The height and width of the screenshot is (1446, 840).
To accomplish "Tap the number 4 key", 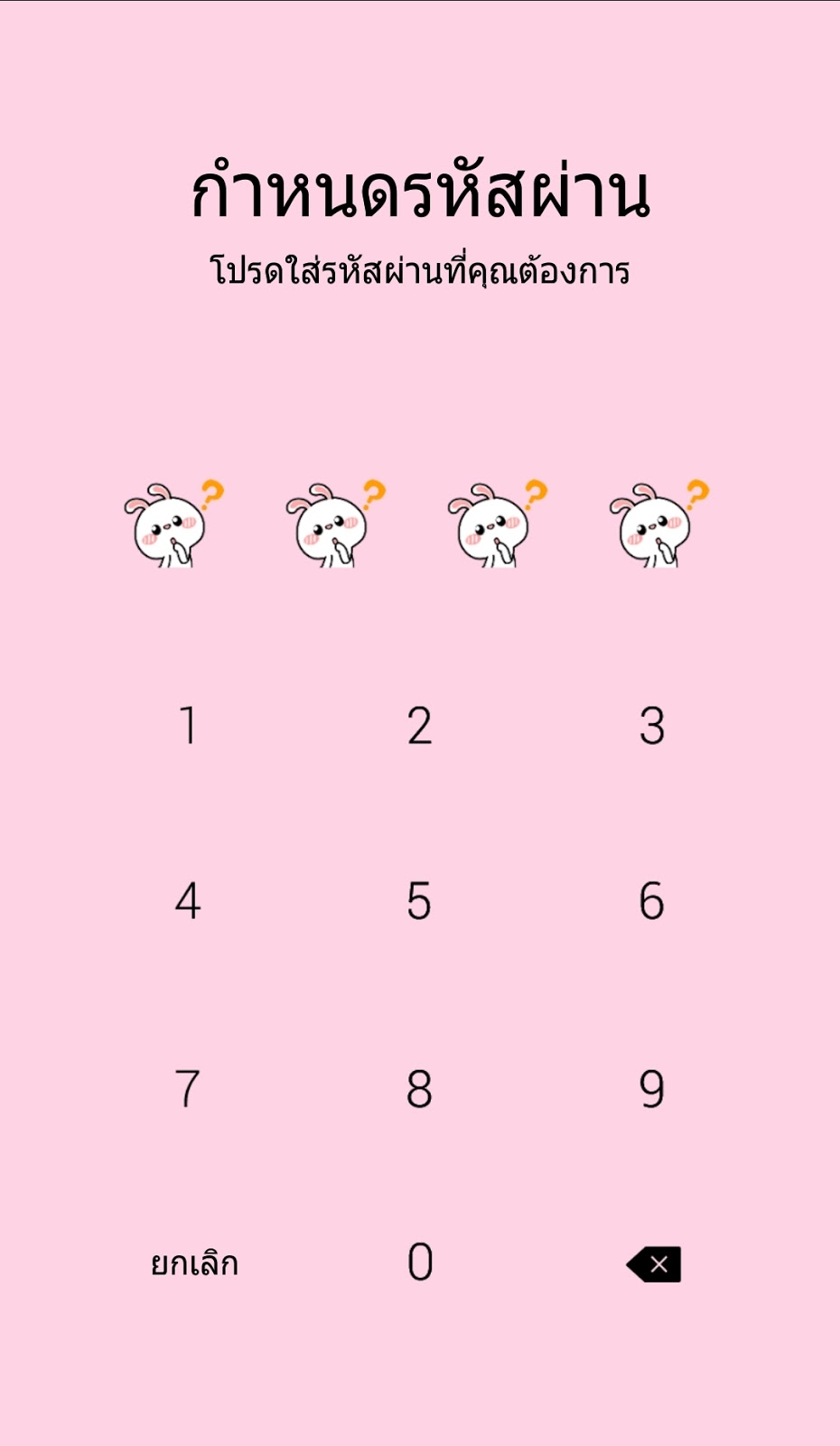I will point(188,901).
